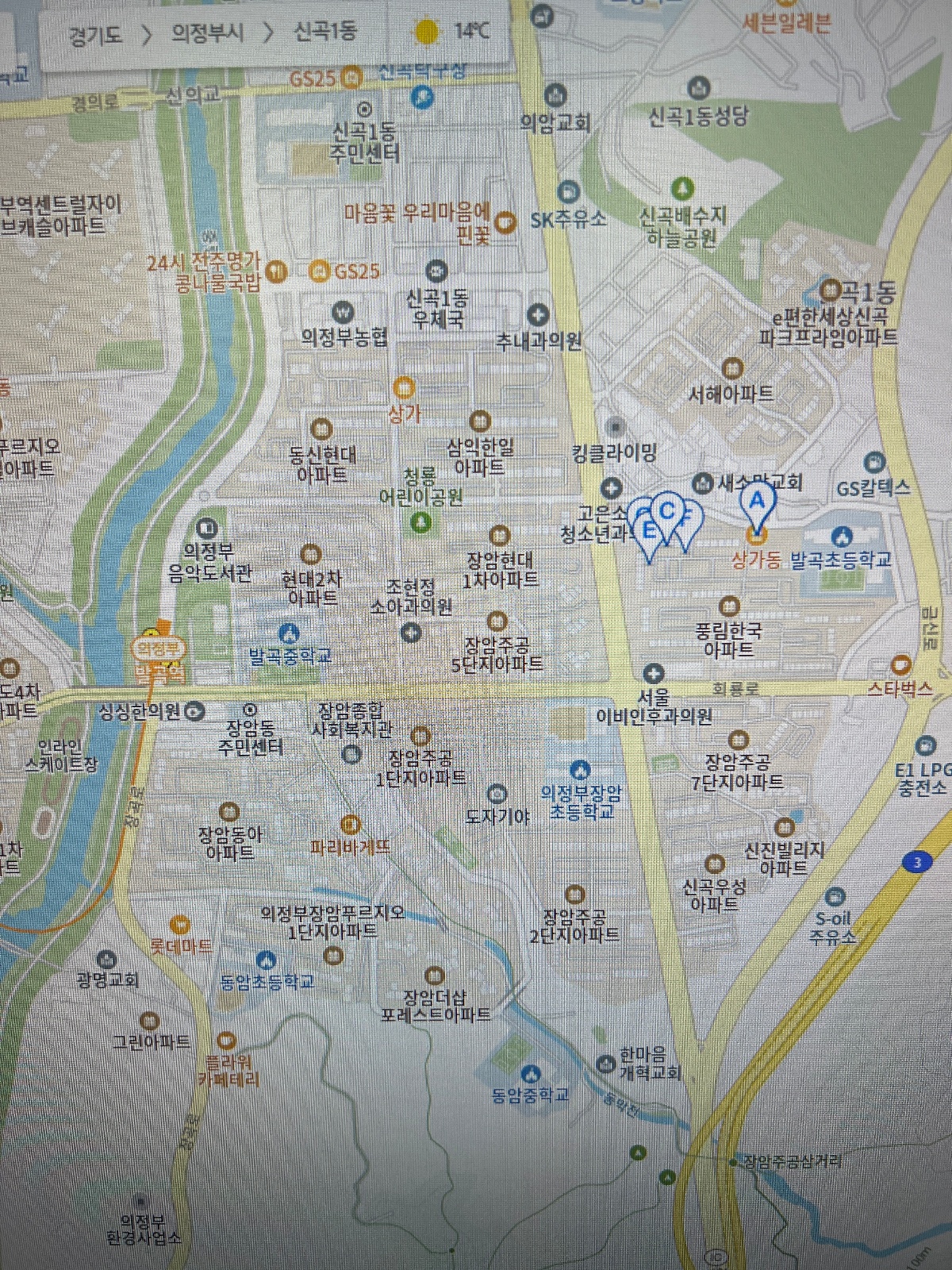The height and width of the screenshot is (1270, 952).
Task: Select the GS25 convenience store icon
Action: pos(320,271)
